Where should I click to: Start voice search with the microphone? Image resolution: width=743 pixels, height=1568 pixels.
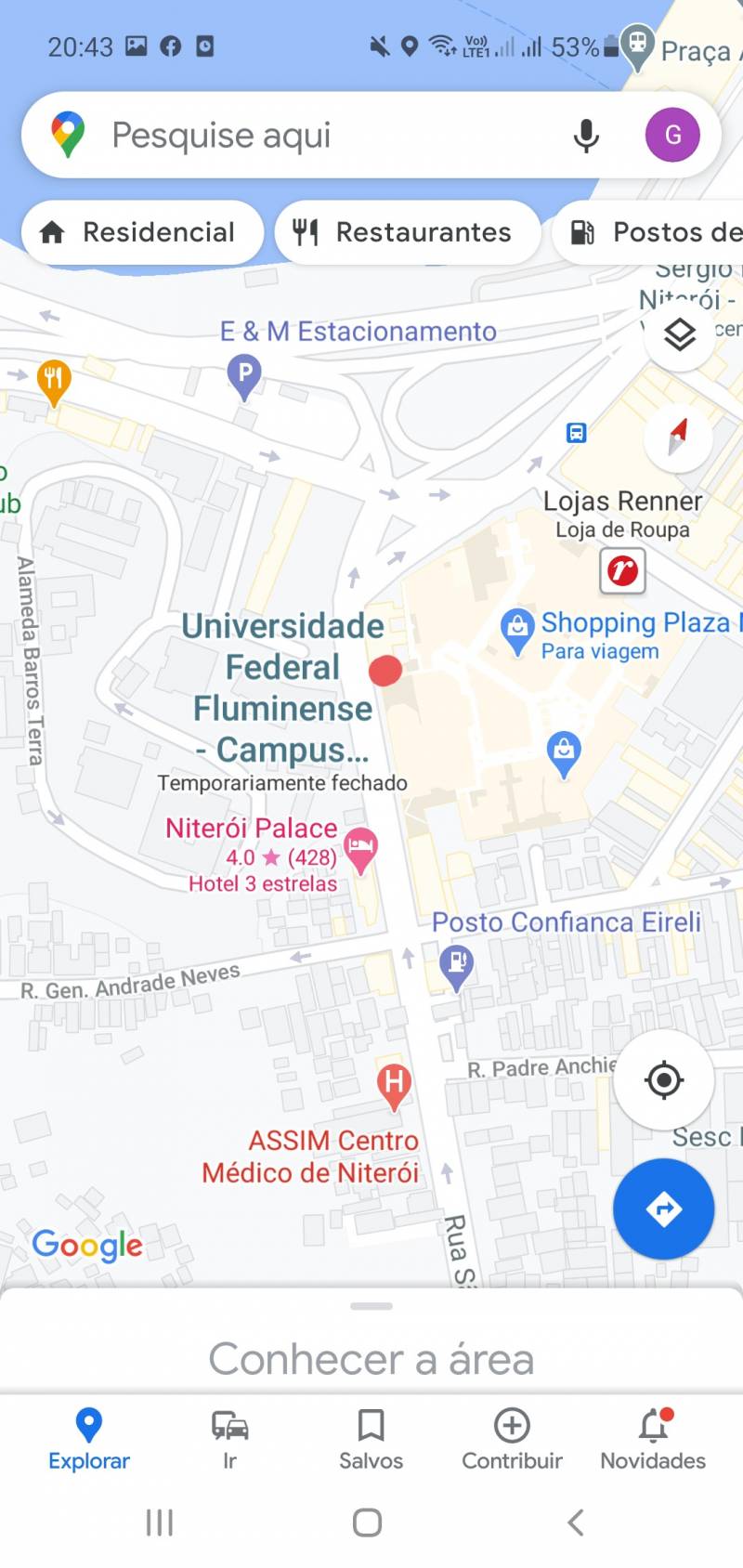pos(585,136)
